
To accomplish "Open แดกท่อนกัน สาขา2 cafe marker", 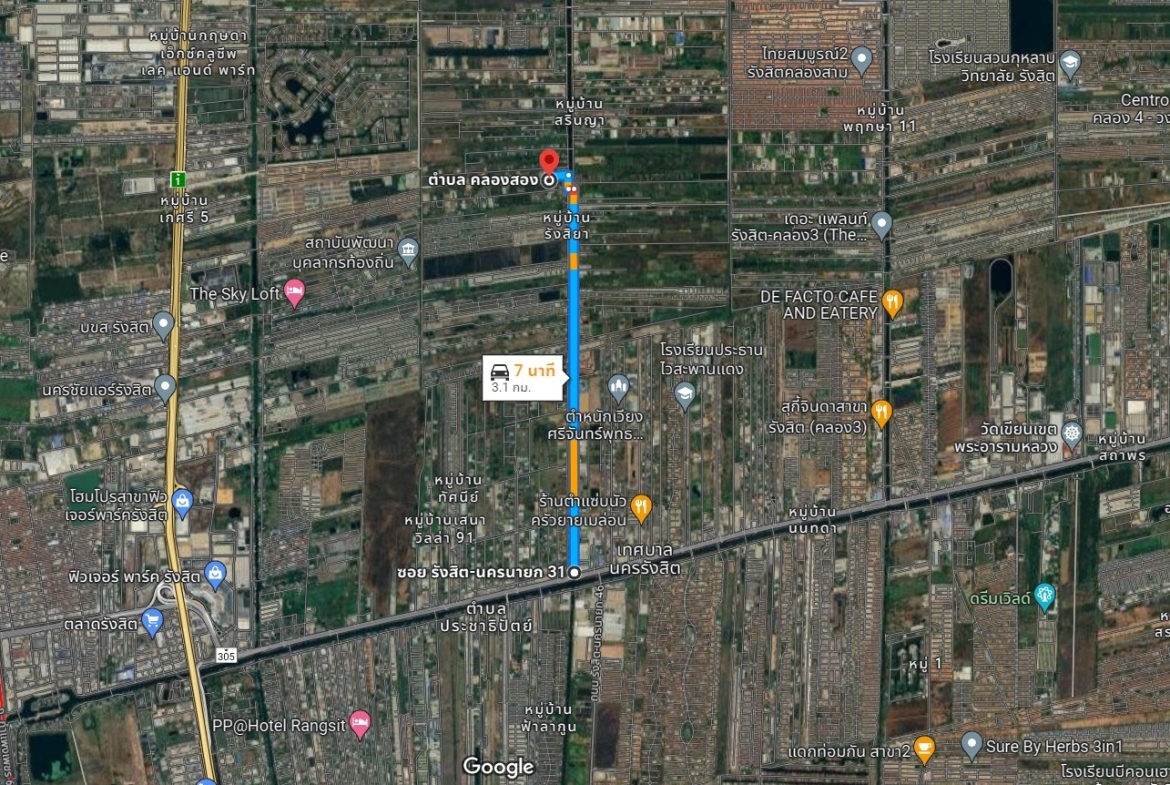I will (925, 749).
